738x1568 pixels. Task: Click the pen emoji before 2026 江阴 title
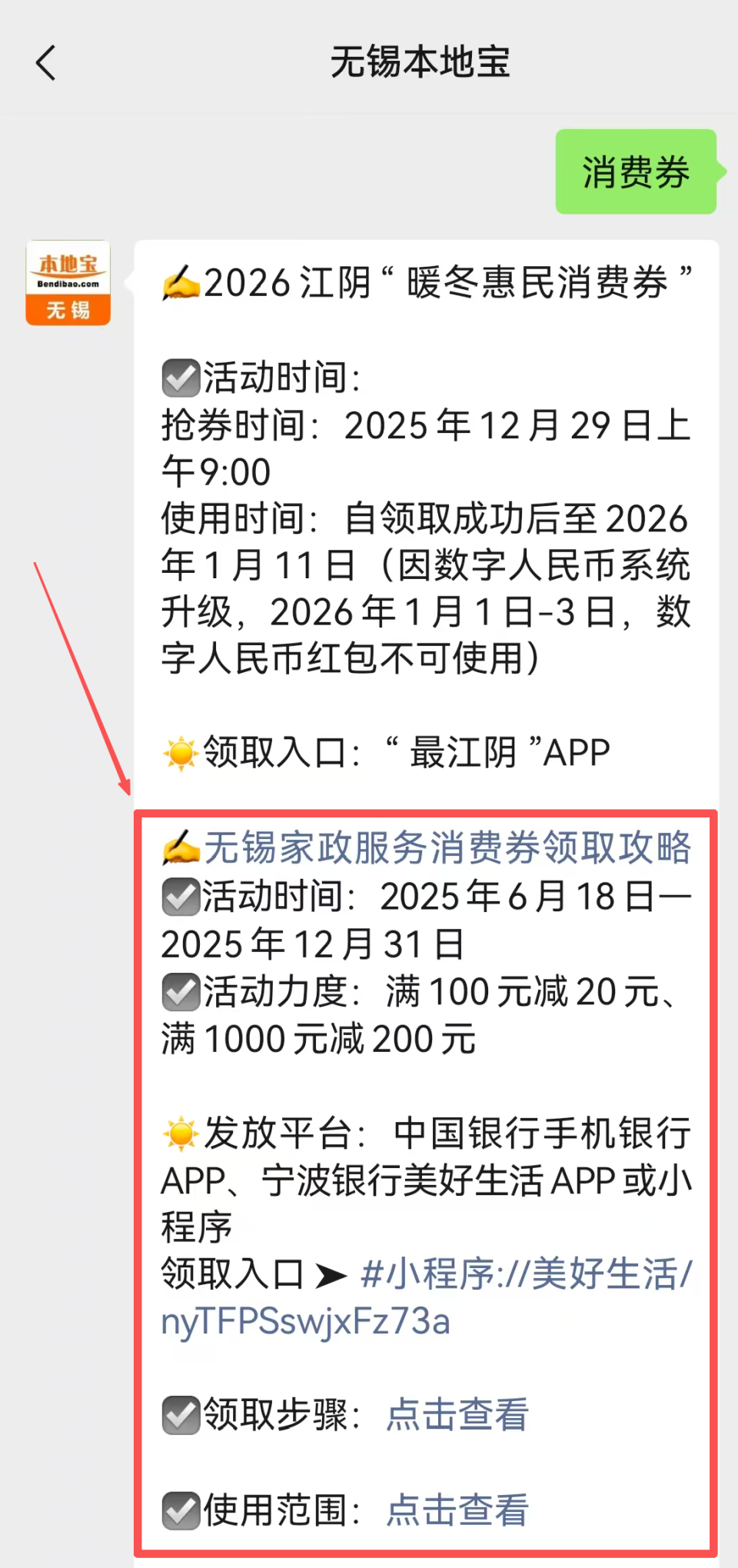point(180,283)
